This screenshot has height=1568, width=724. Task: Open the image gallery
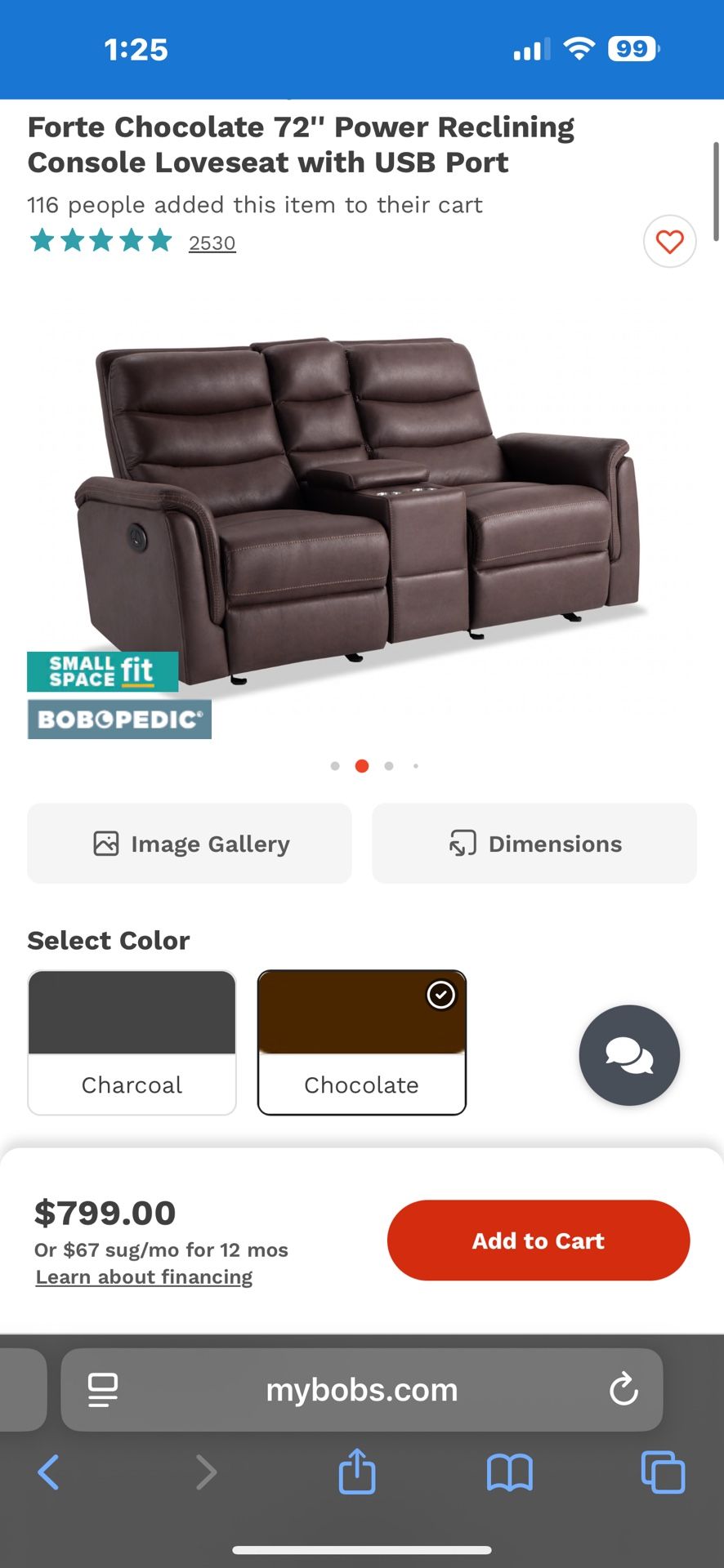click(x=189, y=843)
